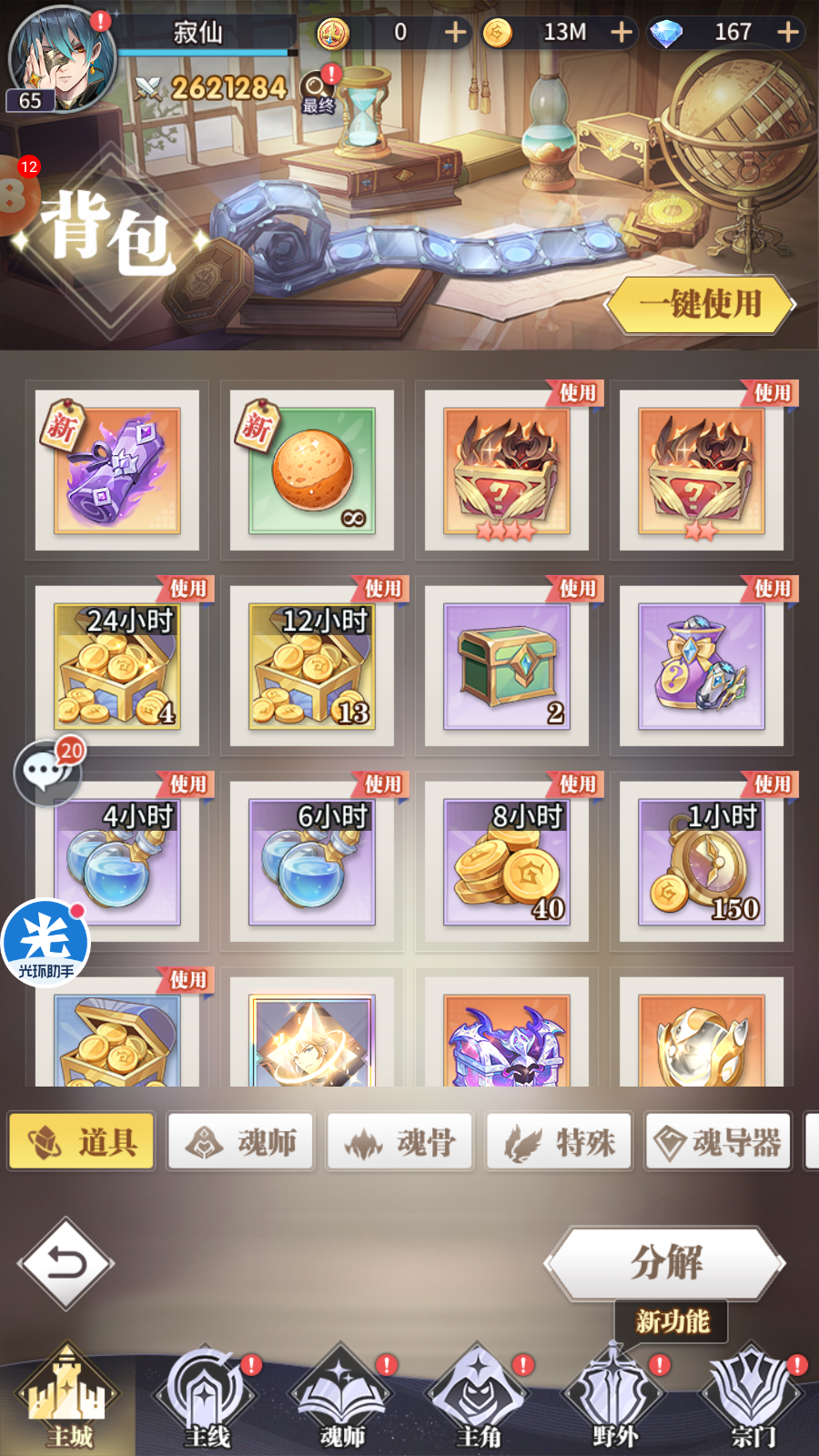Image resolution: width=819 pixels, height=1456 pixels.
Task: Add diamonds with the plus icon
Action: tap(788, 33)
